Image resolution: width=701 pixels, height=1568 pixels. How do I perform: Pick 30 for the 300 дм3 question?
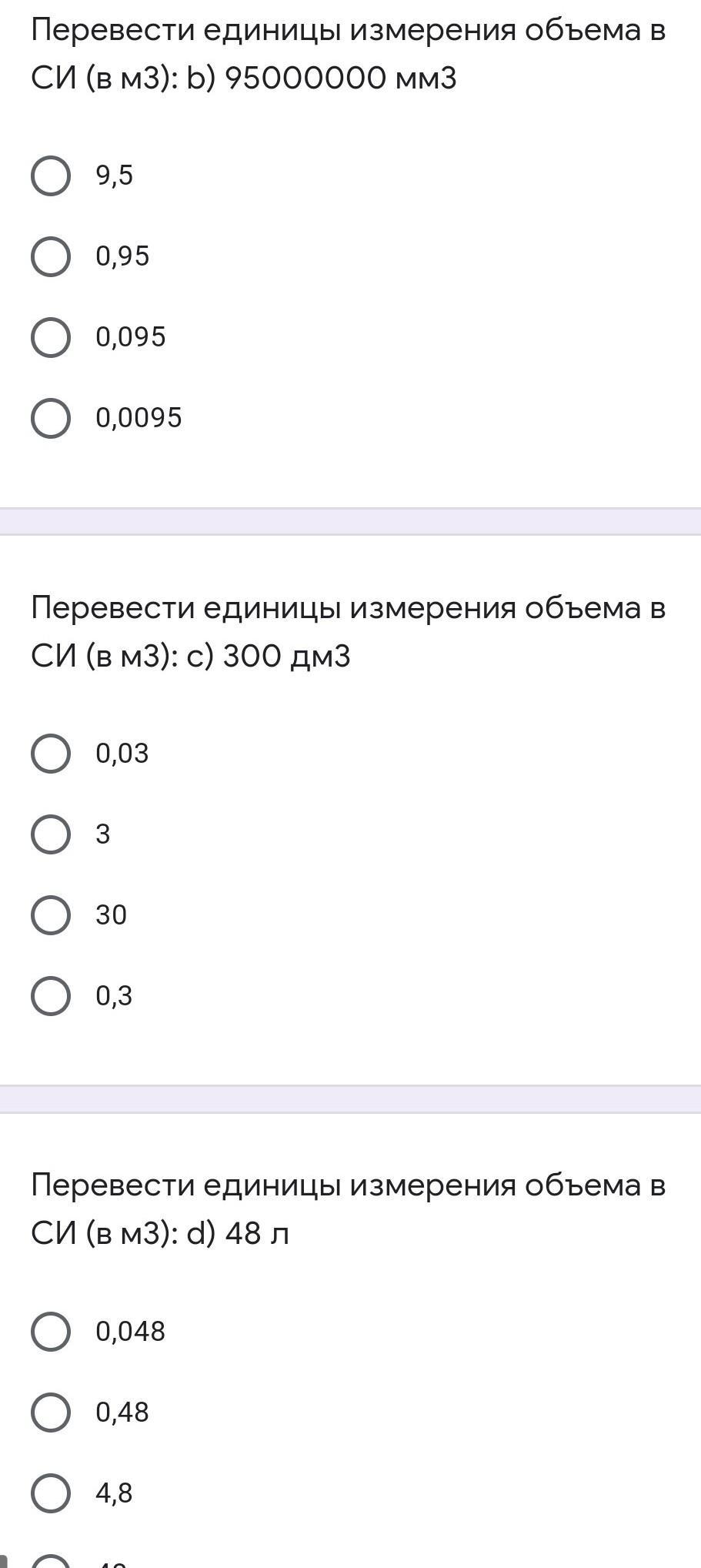[x=51, y=915]
